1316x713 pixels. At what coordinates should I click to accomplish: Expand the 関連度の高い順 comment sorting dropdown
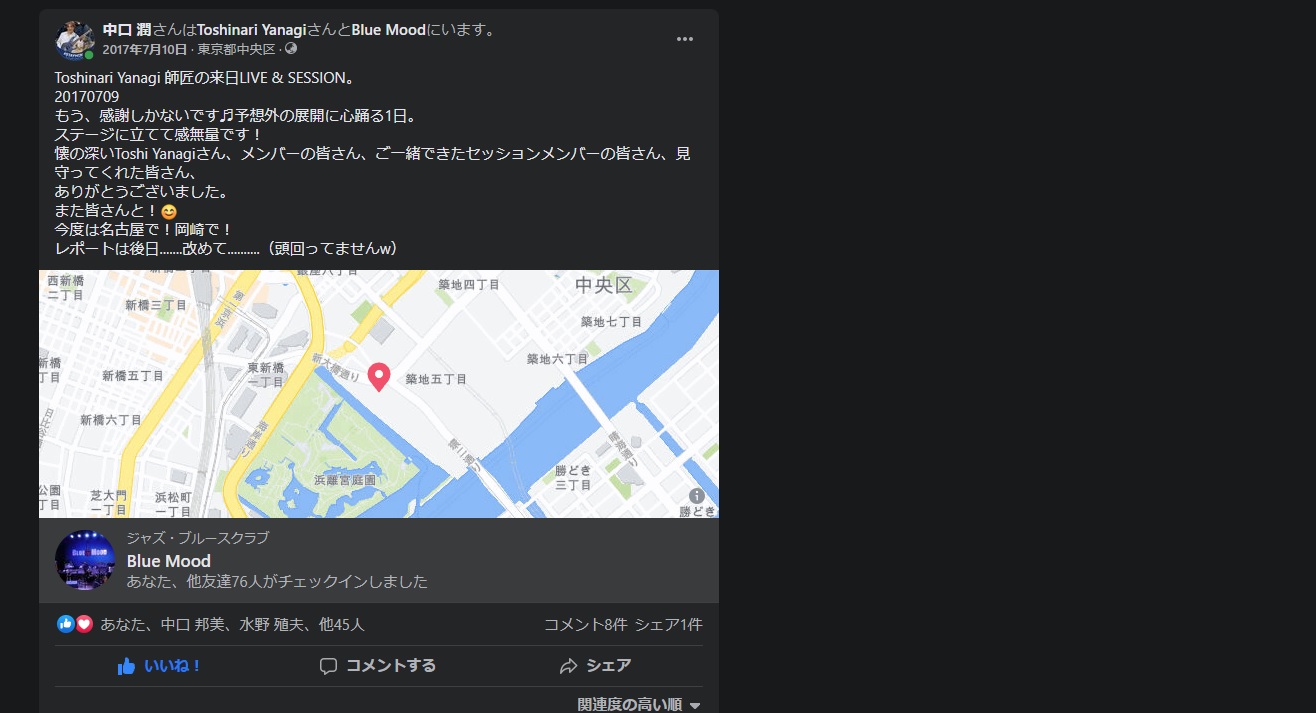click(638, 704)
